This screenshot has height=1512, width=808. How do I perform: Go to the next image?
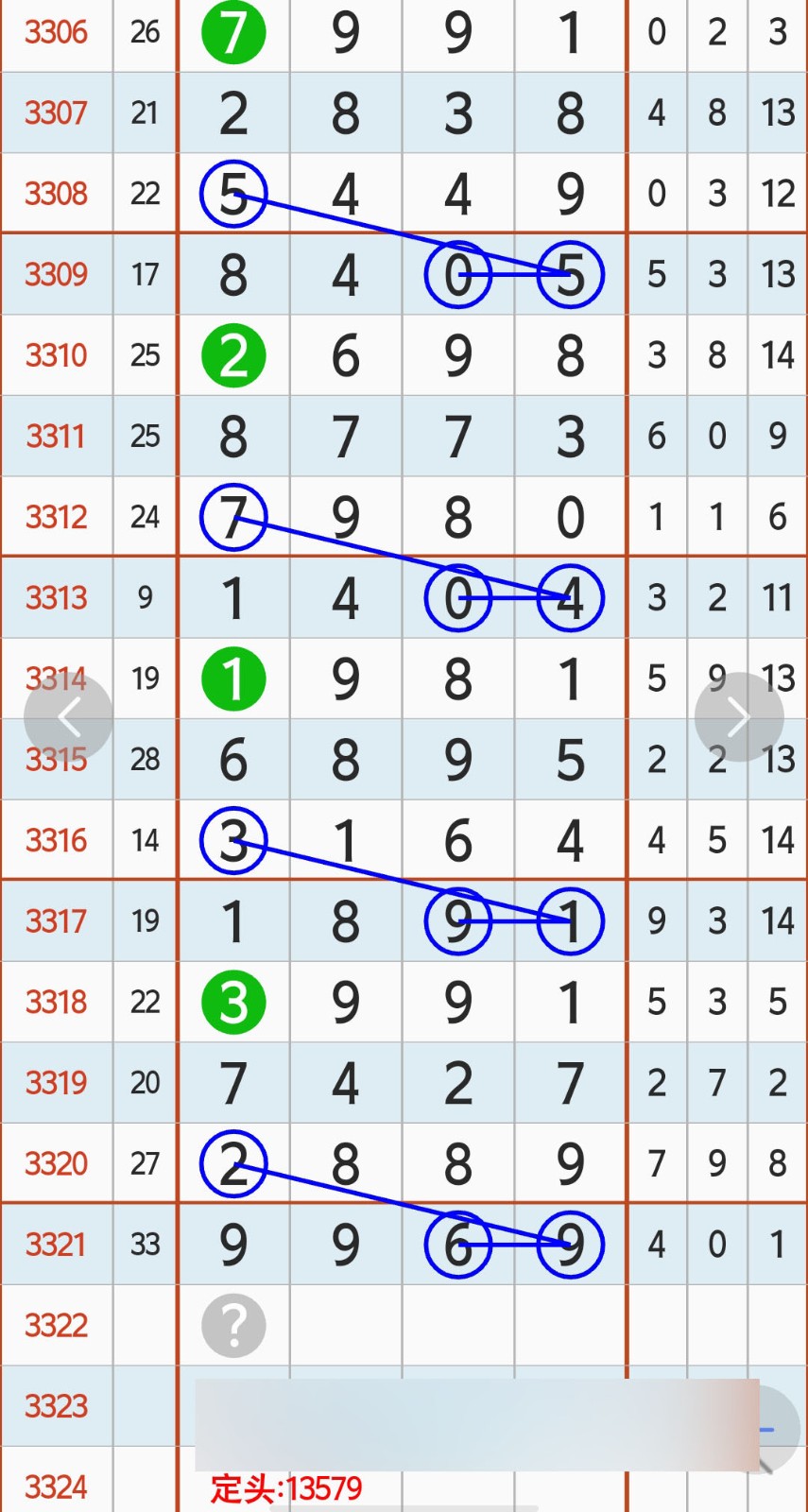[739, 717]
